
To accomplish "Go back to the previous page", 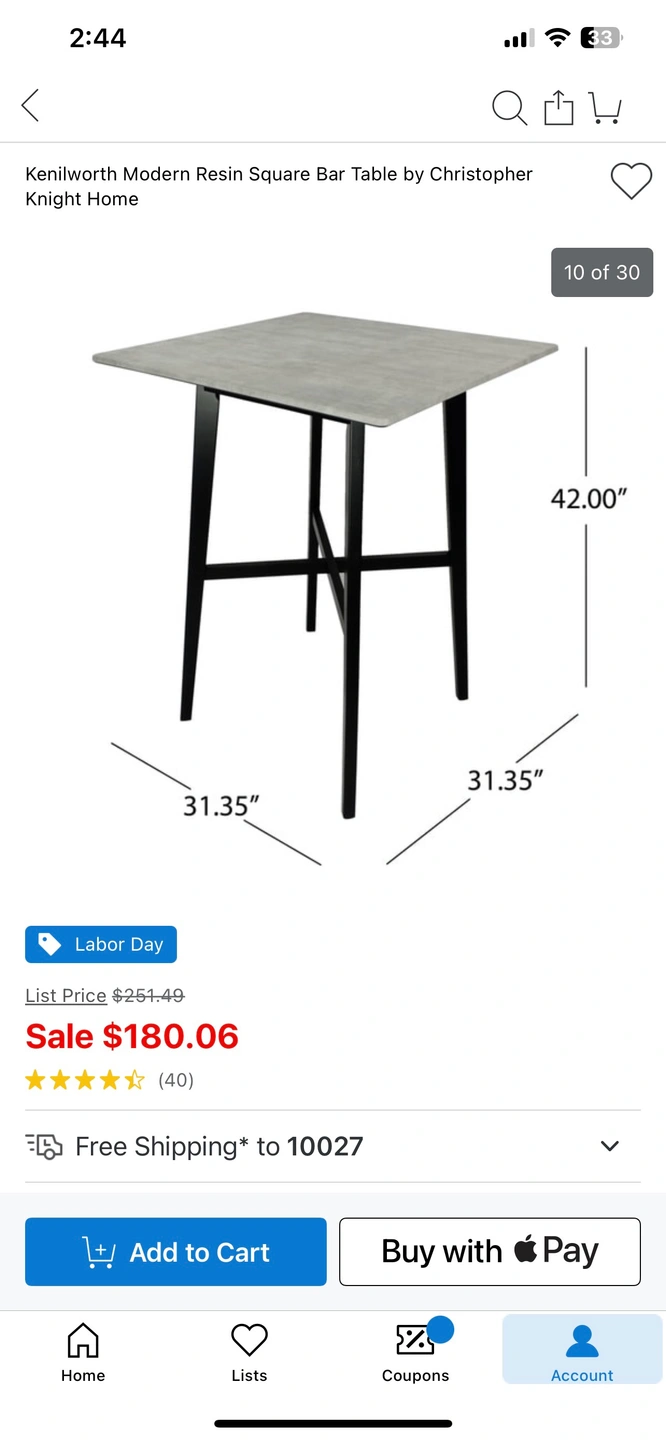I will (31, 105).
